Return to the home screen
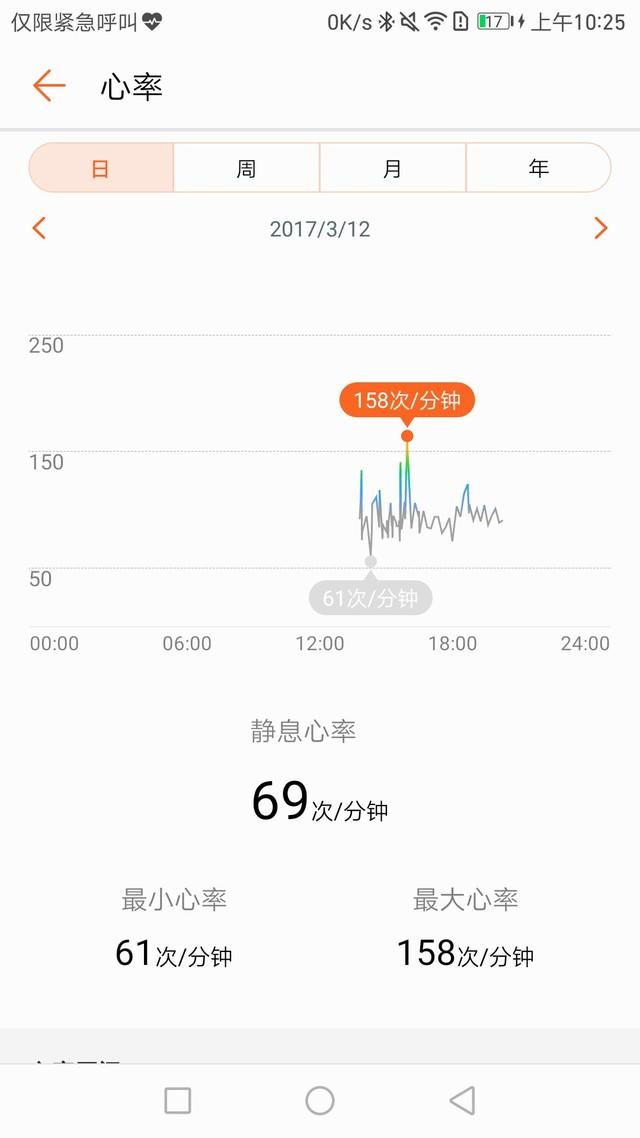Image resolution: width=640 pixels, height=1138 pixels. 320,1100
